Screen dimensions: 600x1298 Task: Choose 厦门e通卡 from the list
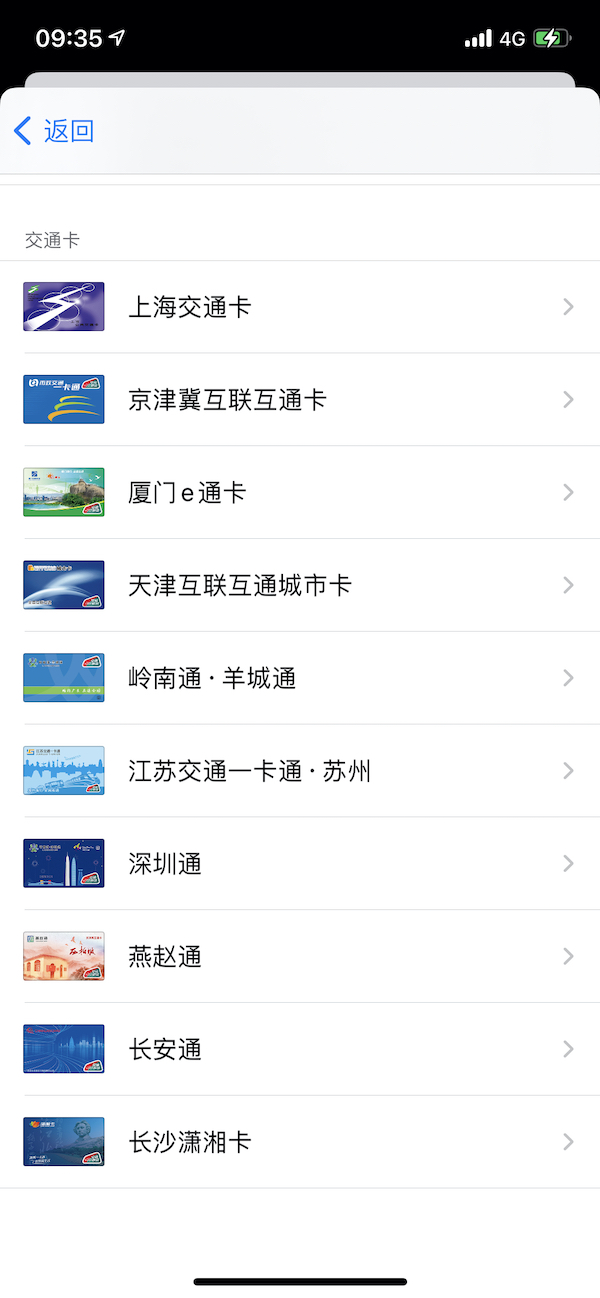point(187,493)
